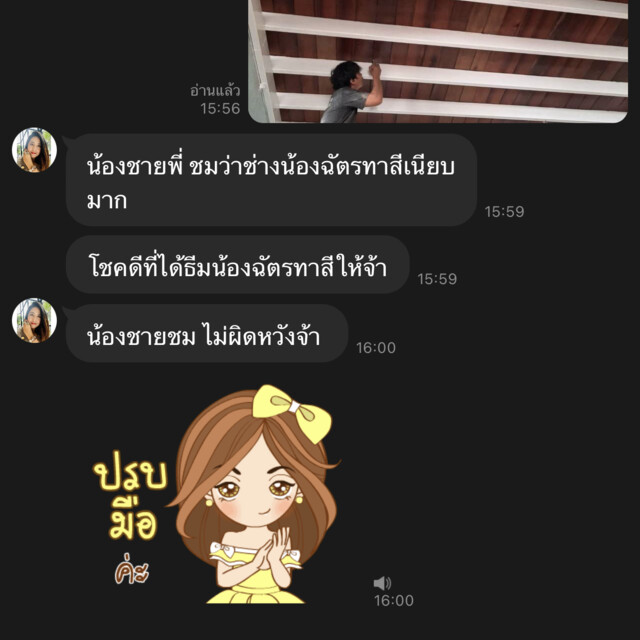Open the photo of the man painting

pyautogui.click(x=443, y=60)
